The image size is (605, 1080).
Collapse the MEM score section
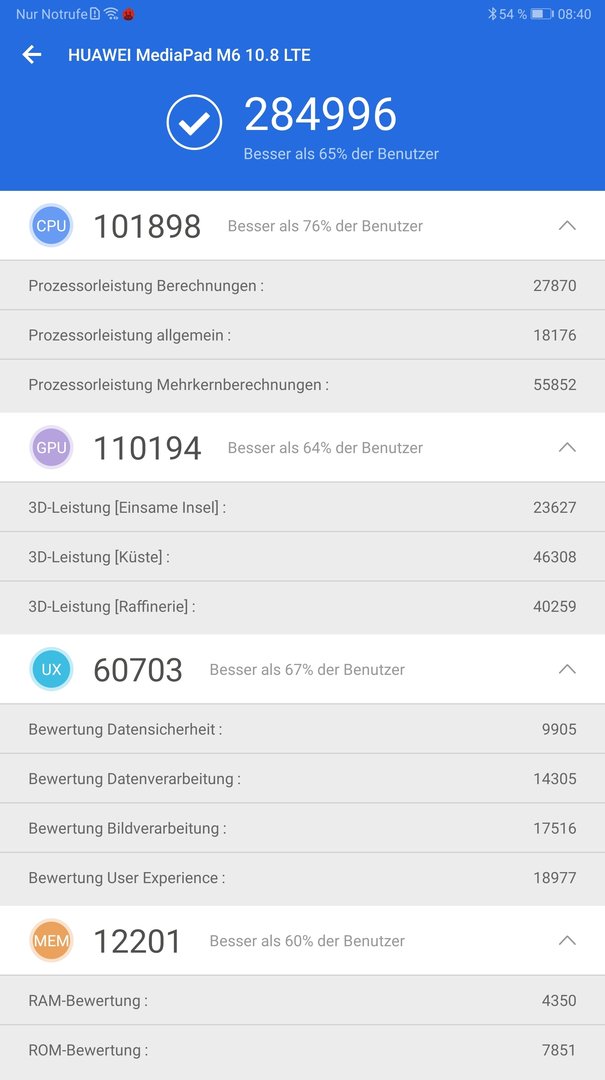pos(566,941)
